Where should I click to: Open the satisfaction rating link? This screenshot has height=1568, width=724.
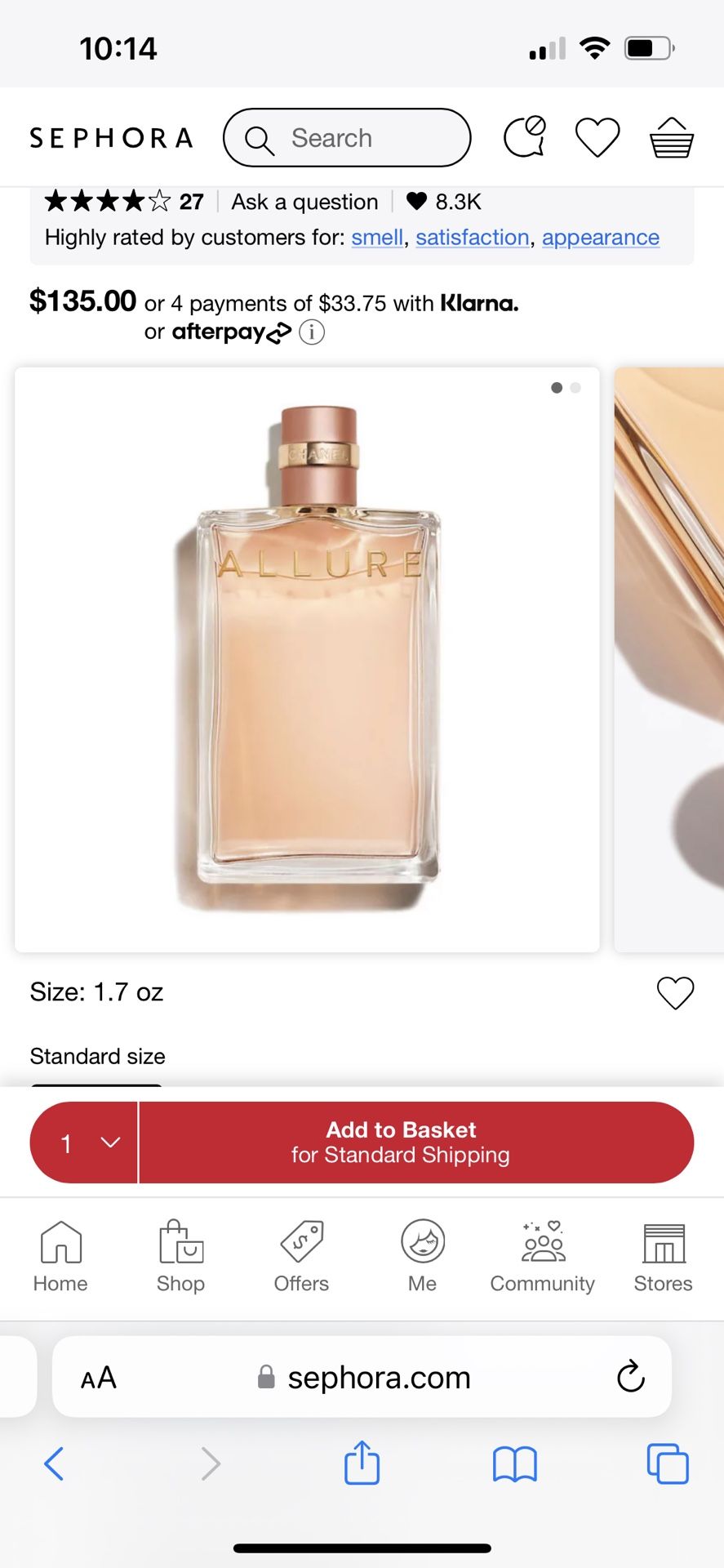point(473,238)
